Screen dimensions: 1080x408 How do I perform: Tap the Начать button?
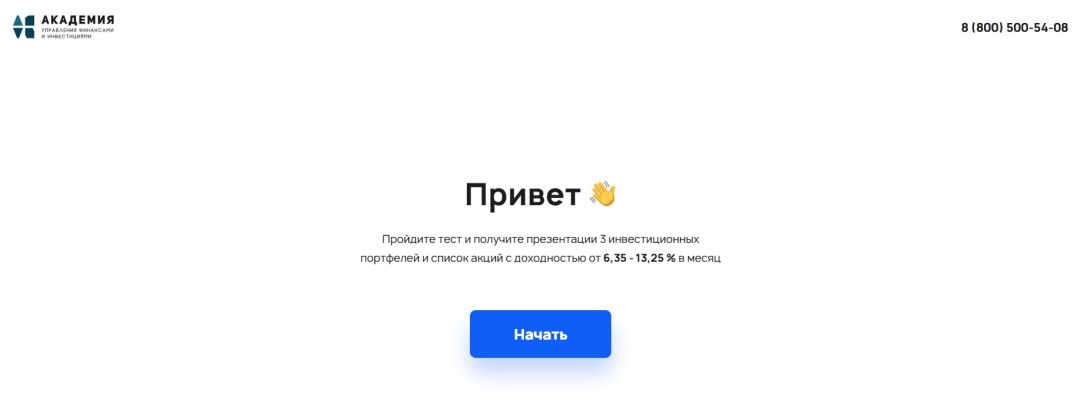click(540, 334)
